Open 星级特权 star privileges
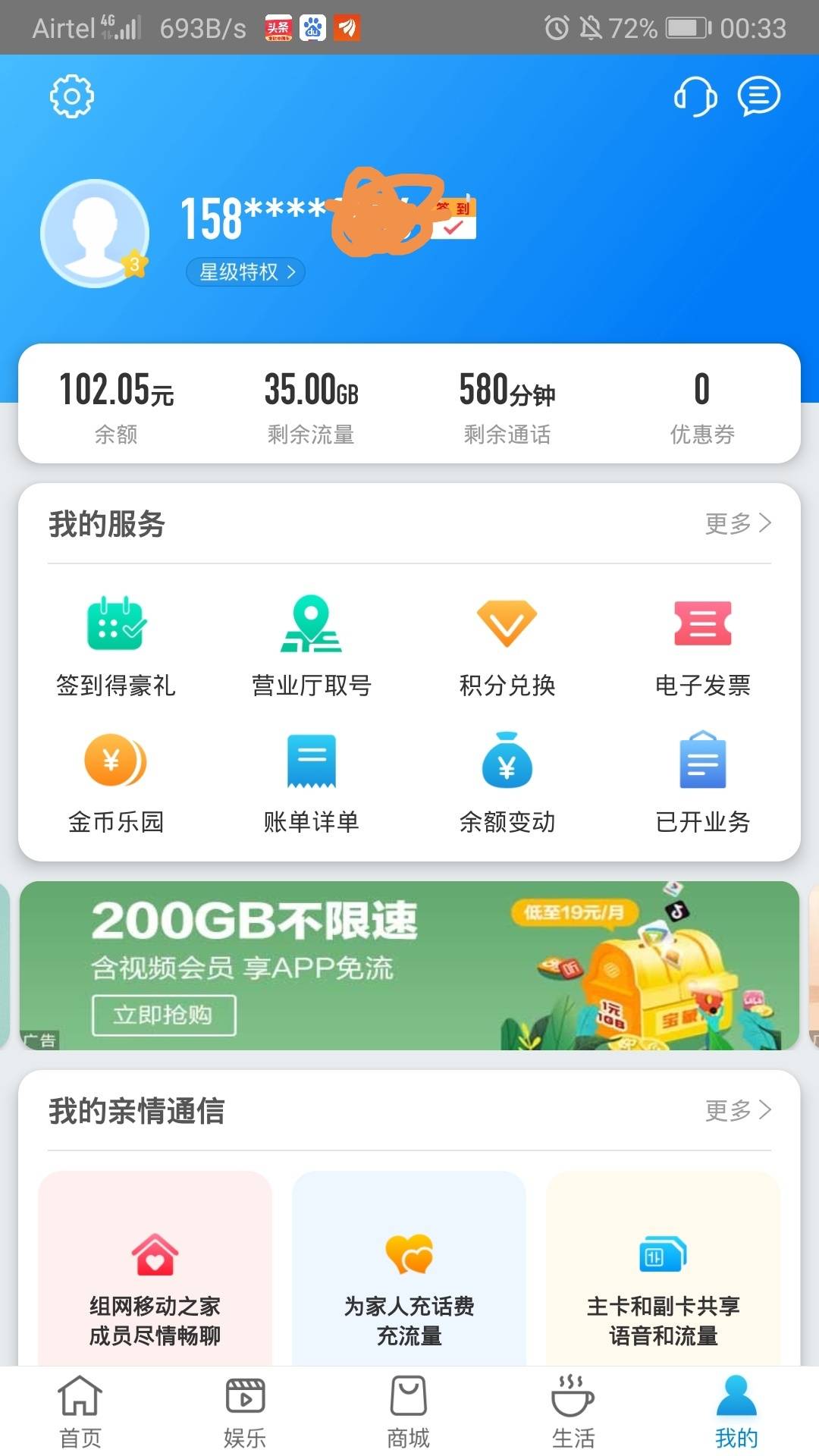The width and height of the screenshot is (819, 1456). (x=246, y=271)
